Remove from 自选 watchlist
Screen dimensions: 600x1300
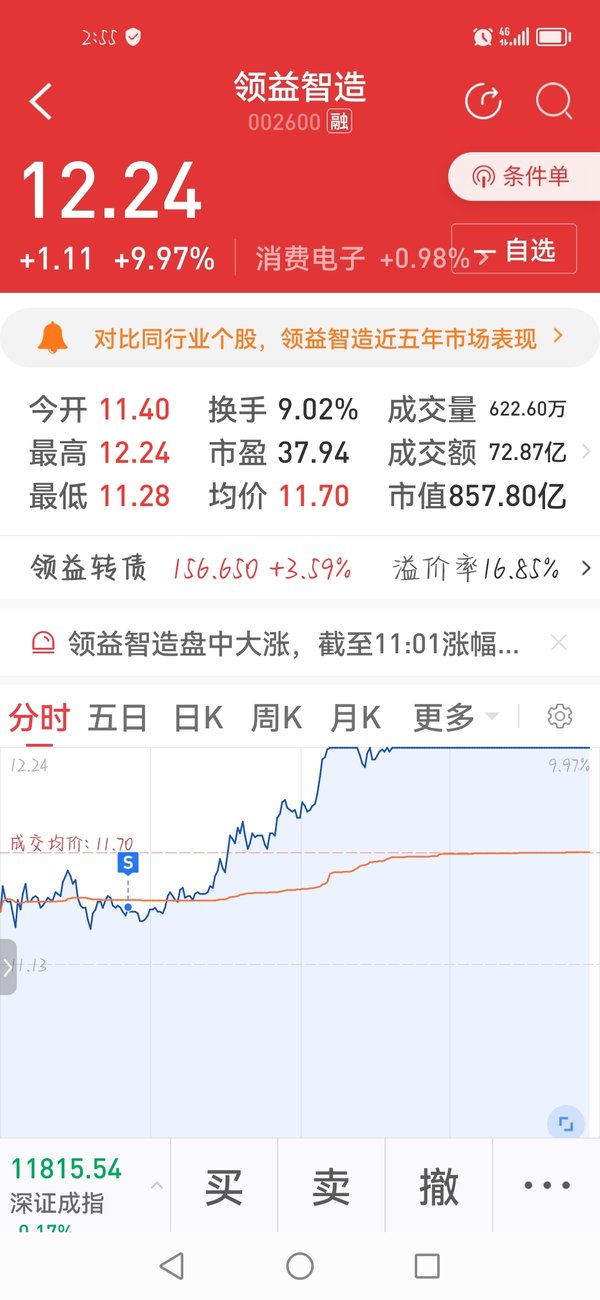pyautogui.click(x=514, y=249)
